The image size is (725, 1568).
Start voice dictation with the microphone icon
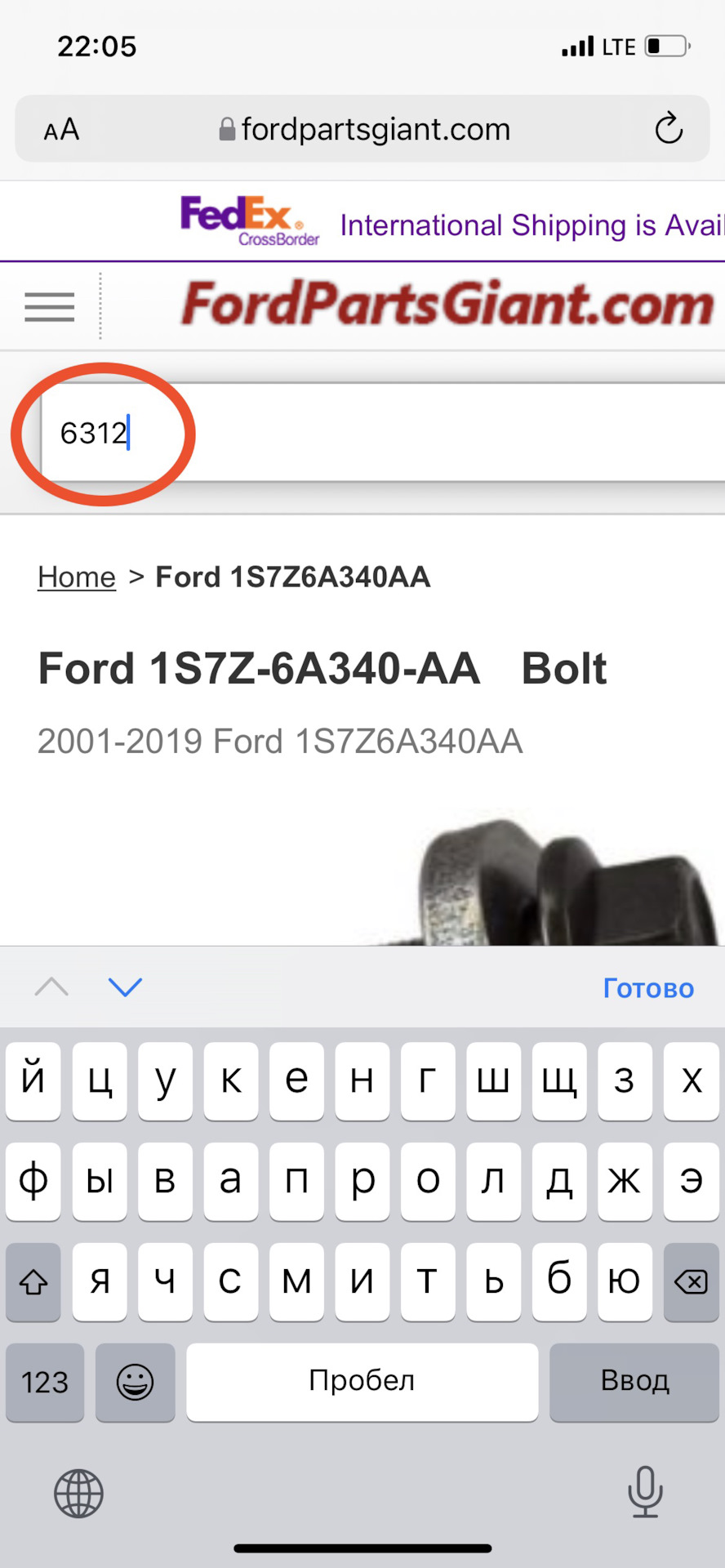(x=646, y=1494)
